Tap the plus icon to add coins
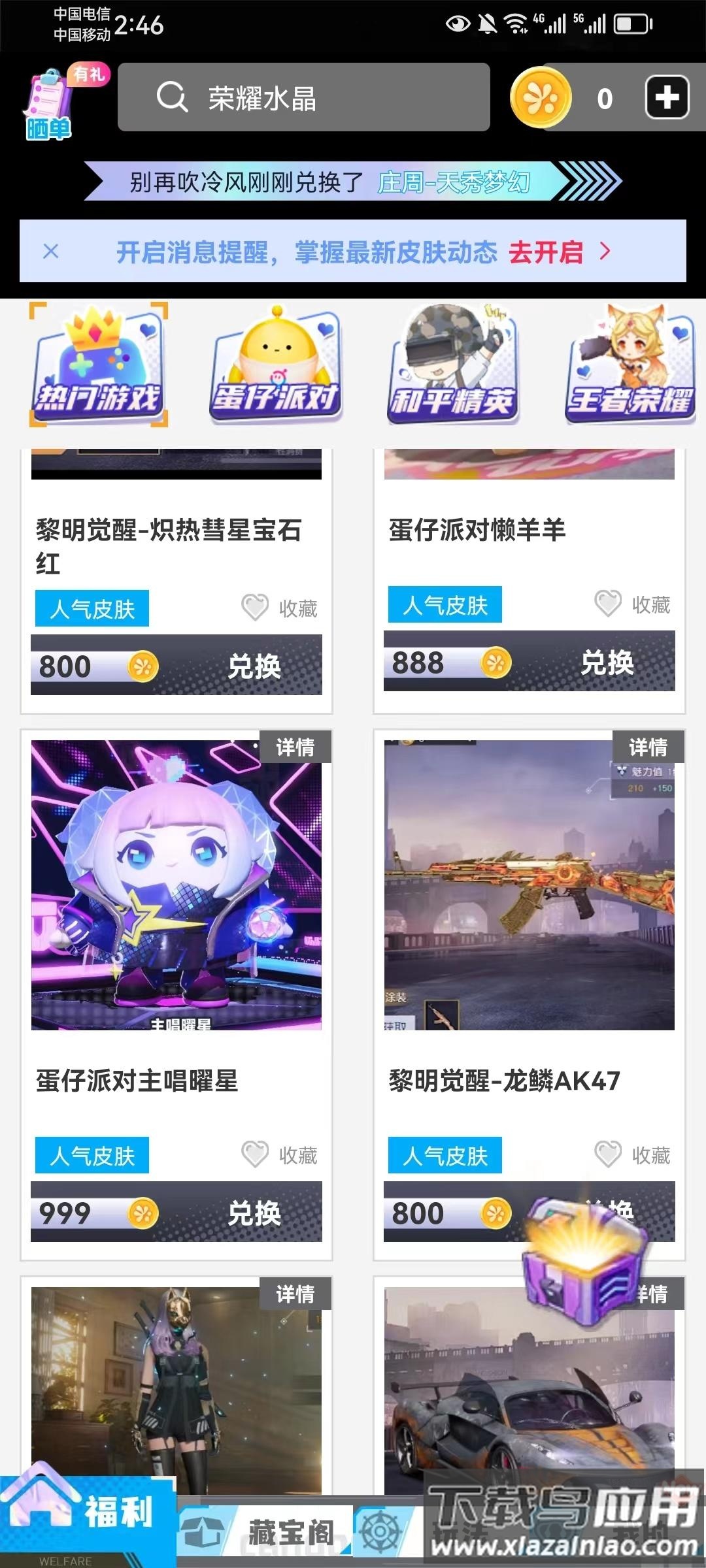The height and width of the screenshot is (1568, 706). pyautogui.click(x=667, y=98)
